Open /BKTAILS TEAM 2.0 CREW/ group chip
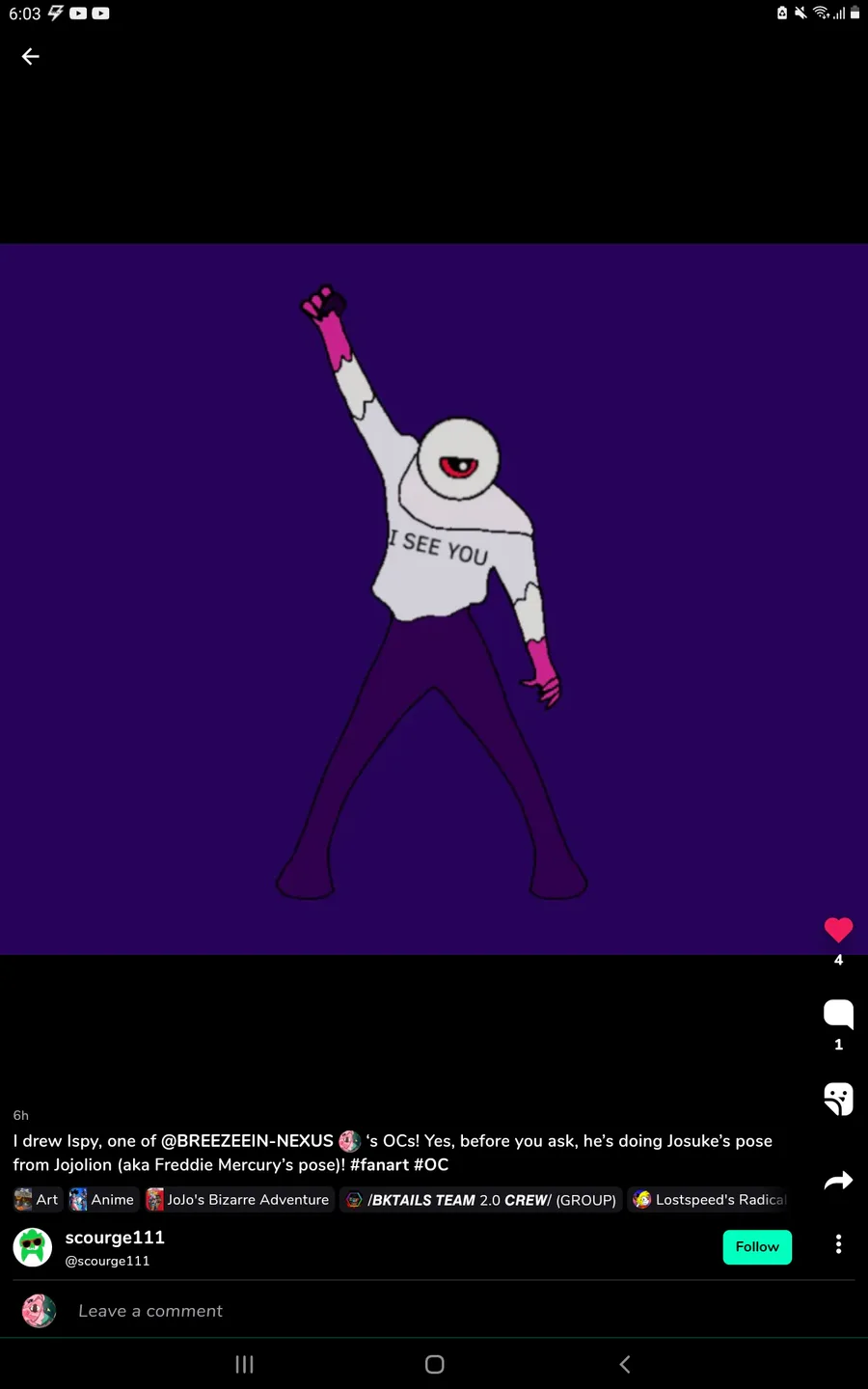The height and width of the screenshot is (1389, 868). click(x=481, y=1200)
